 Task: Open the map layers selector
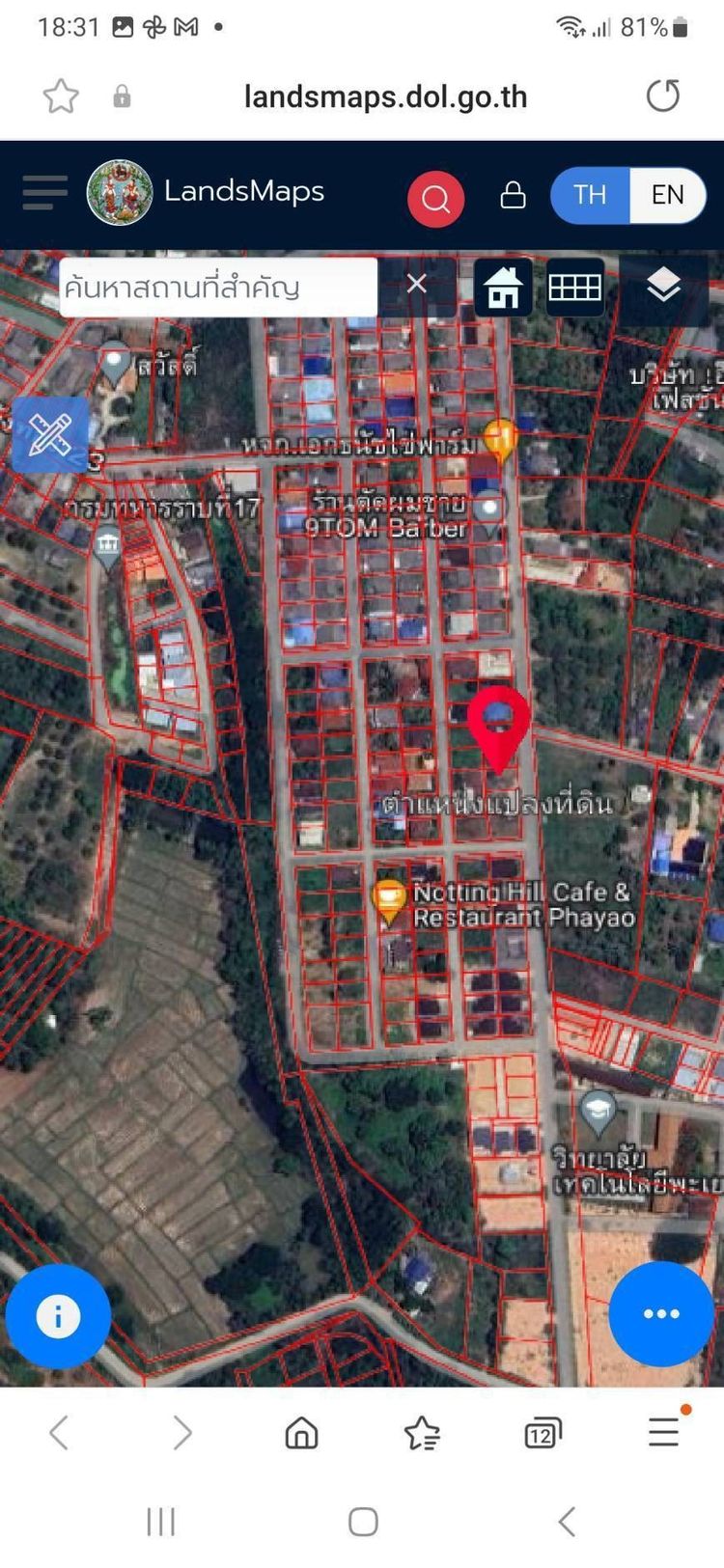[662, 286]
